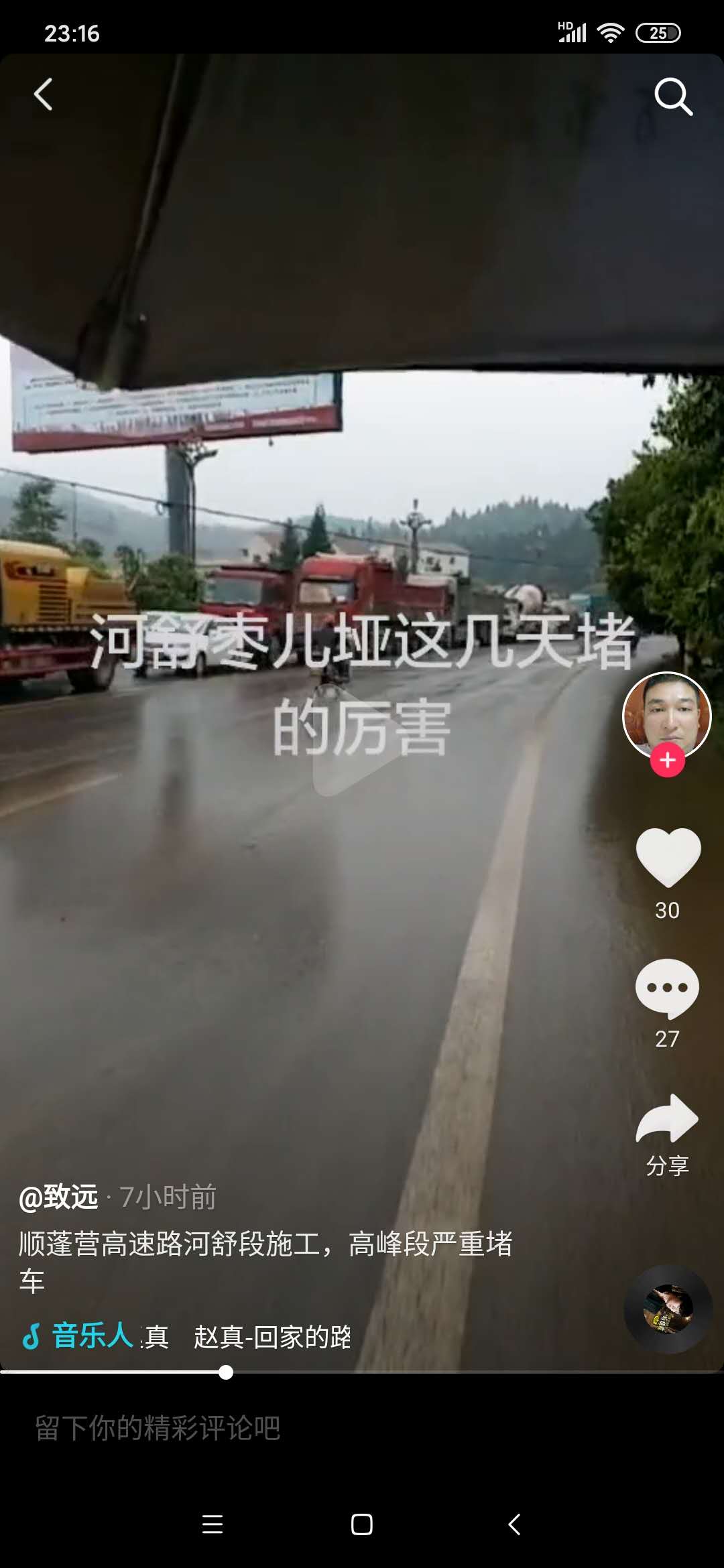The width and height of the screenshot is (724, 1568).
Task: Open the system recent apps menu
Action: [x=213, y=1524]
